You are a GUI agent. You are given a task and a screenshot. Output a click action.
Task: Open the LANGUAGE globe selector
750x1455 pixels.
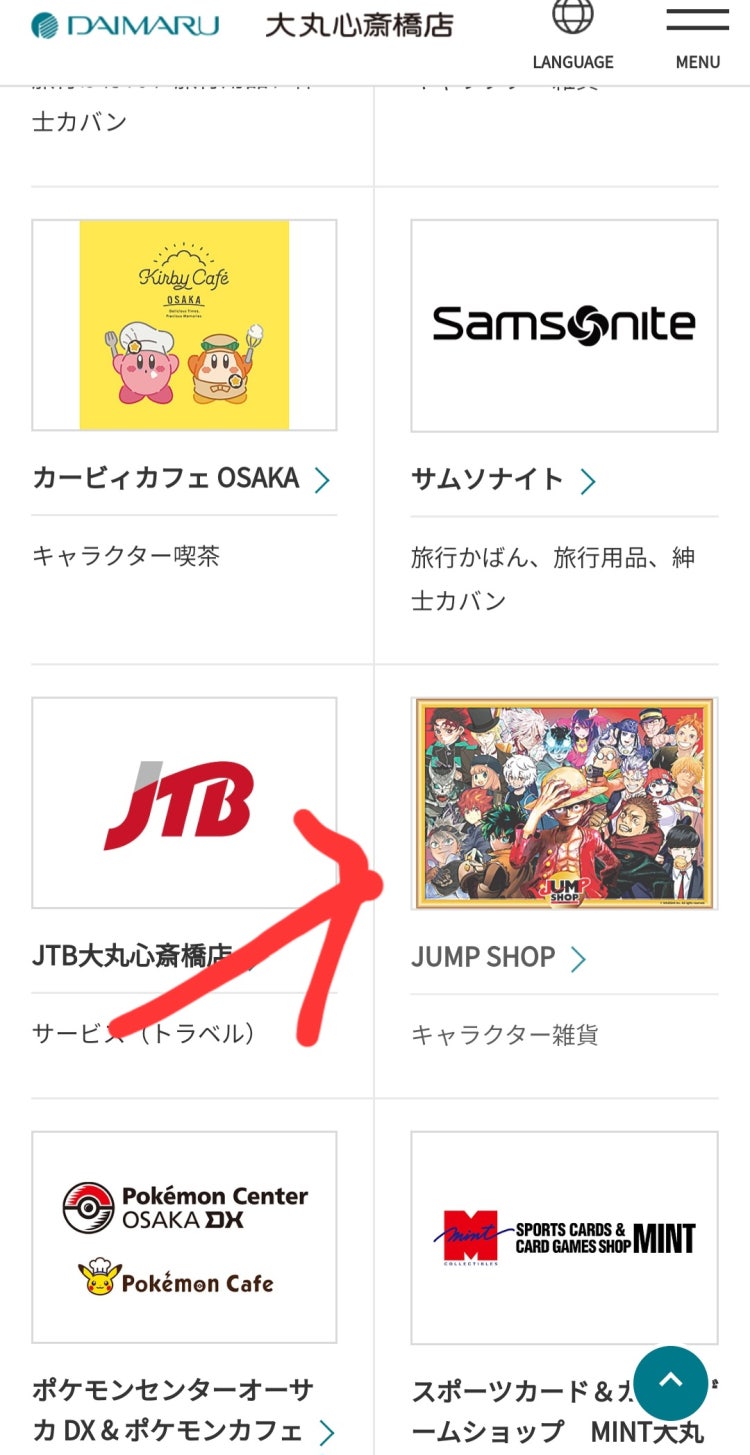[x=573, y=35]
